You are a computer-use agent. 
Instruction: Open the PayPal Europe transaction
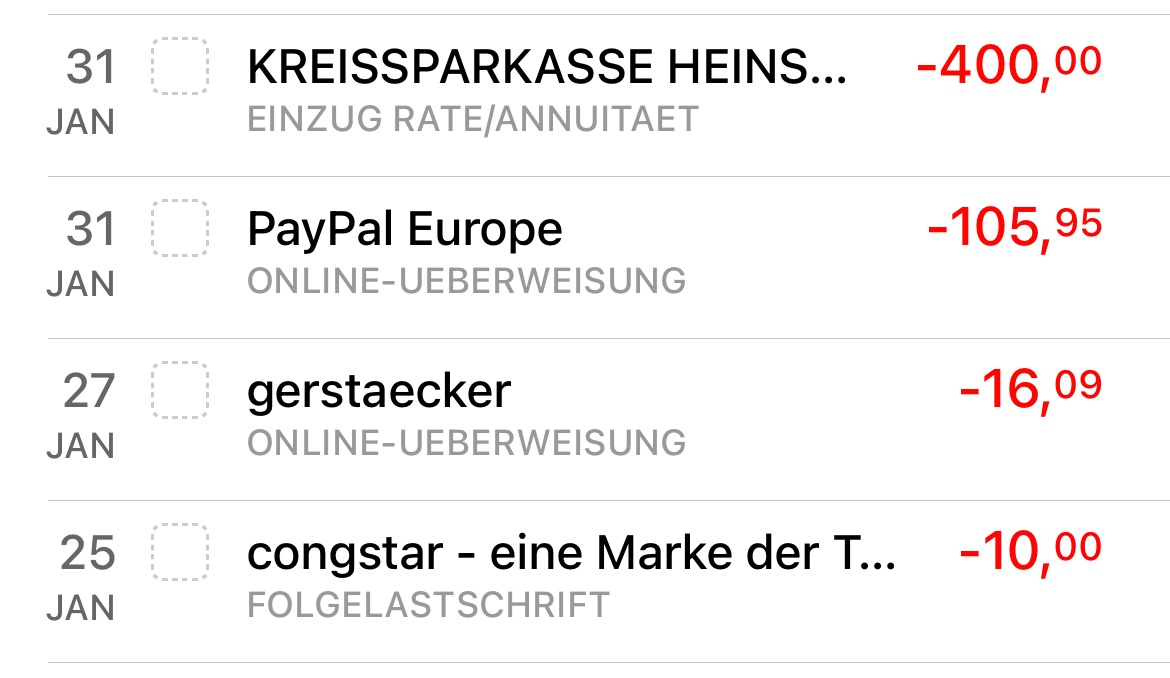(405, 231)
